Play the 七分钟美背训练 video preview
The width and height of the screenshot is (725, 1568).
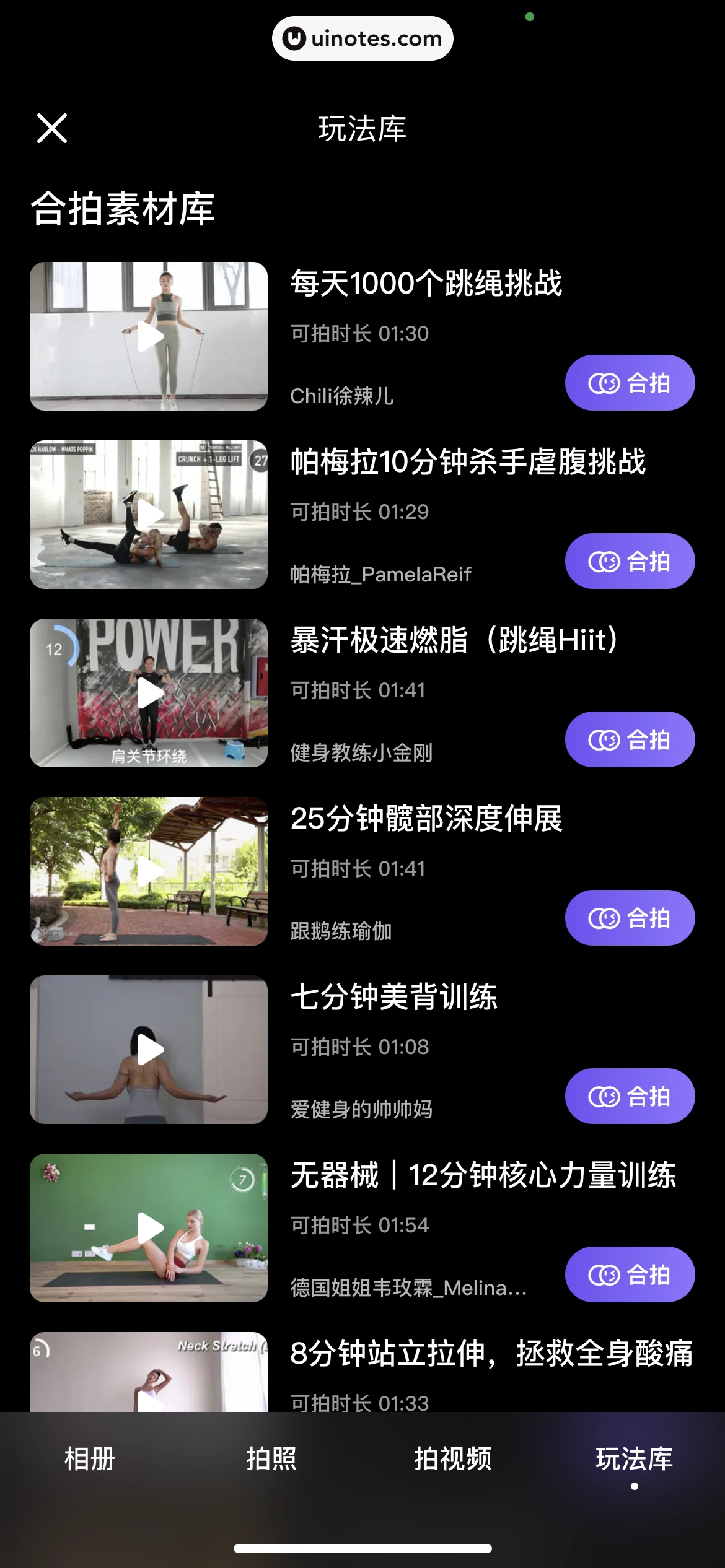149,1050
